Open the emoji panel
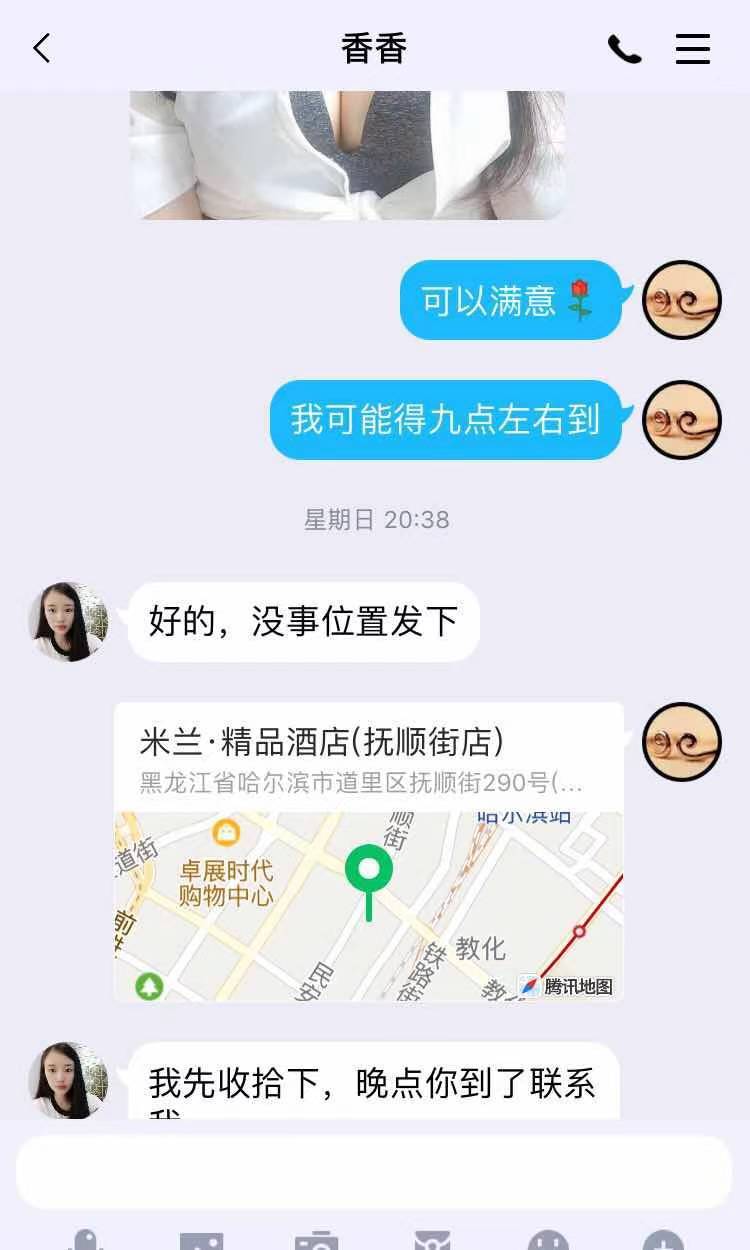Screen dimensions: 750x1250 [547, 1241]
